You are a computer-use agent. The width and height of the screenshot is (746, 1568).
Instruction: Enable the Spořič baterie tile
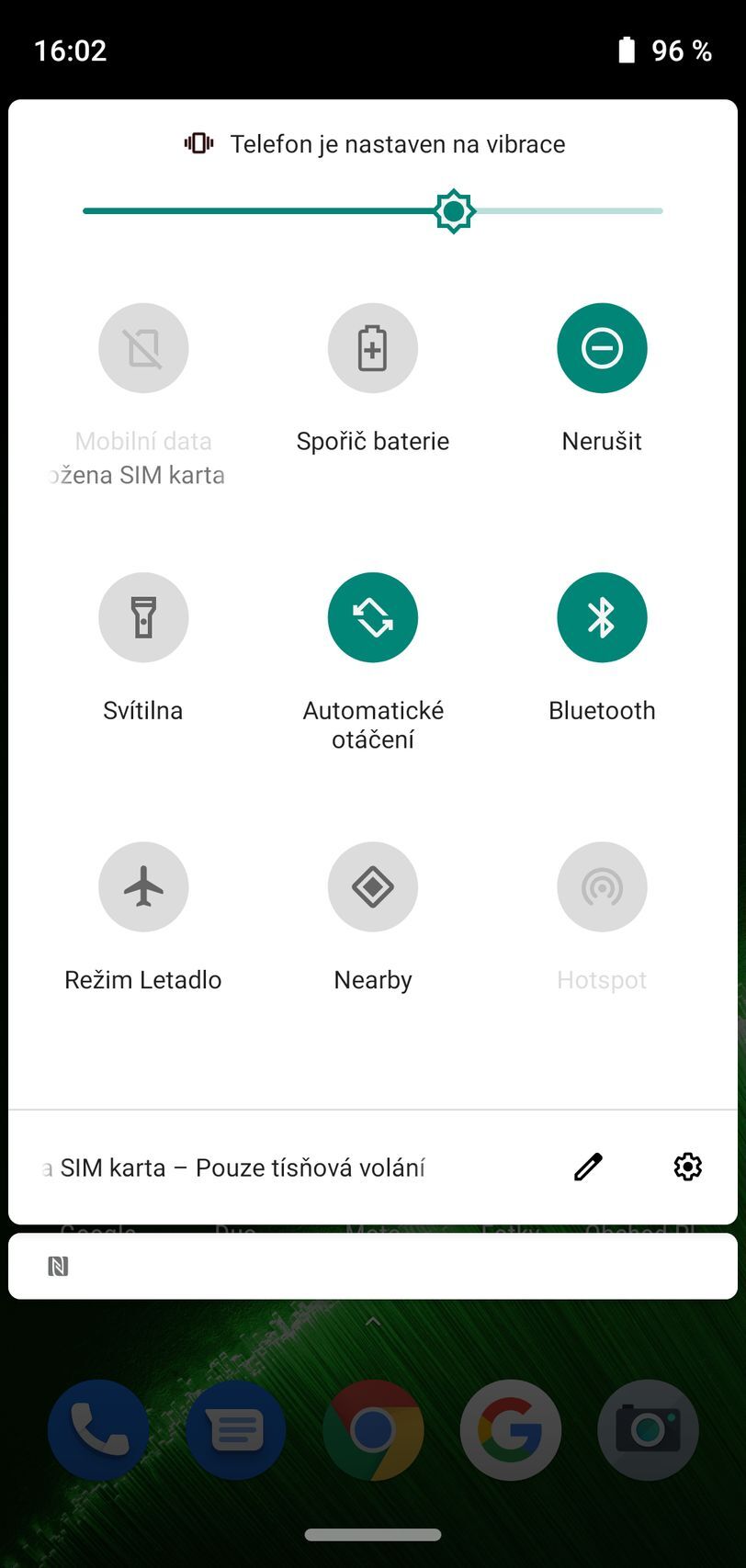(372, 347)
